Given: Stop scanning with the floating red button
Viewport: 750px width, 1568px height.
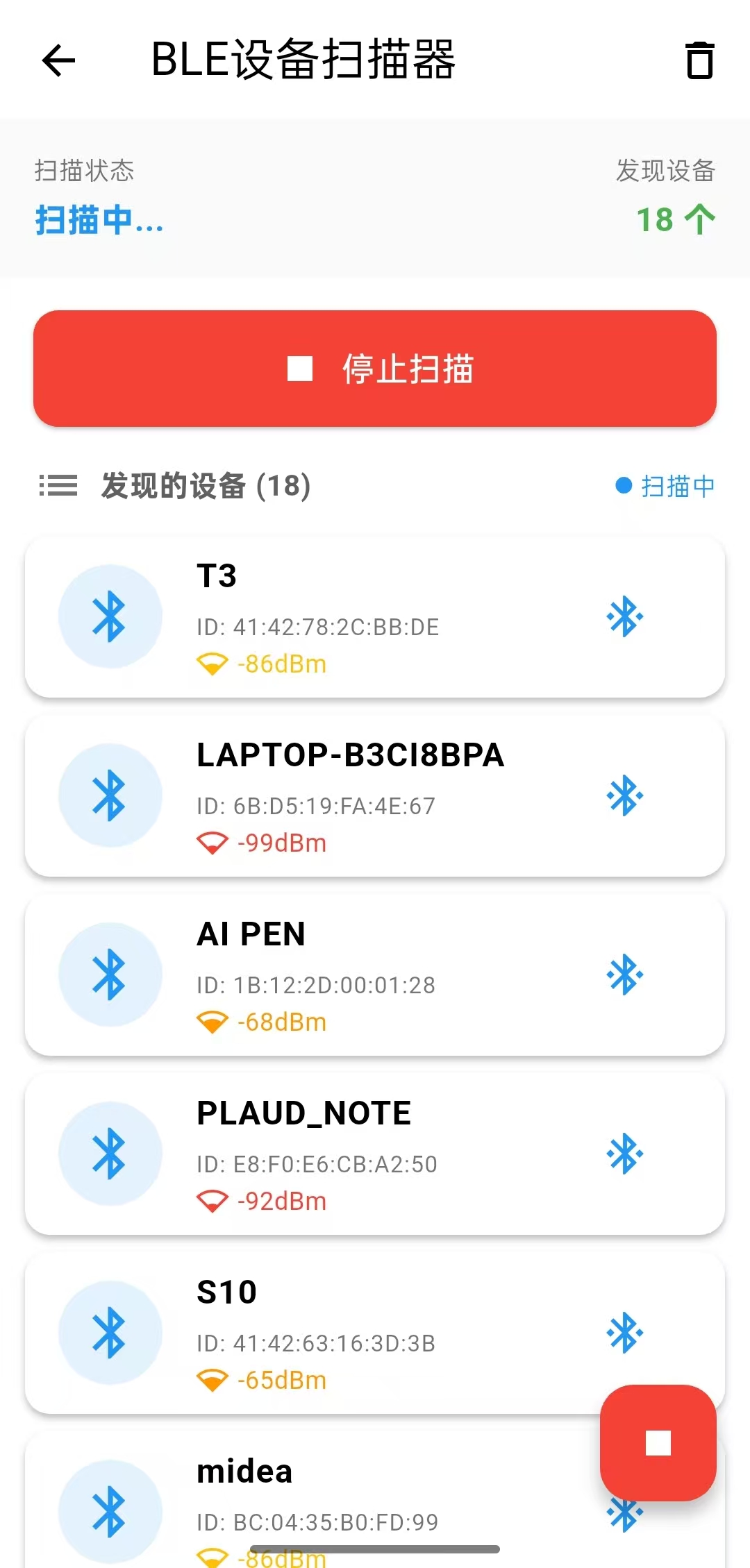Looking at the screenshot, I should [658, 1443].
